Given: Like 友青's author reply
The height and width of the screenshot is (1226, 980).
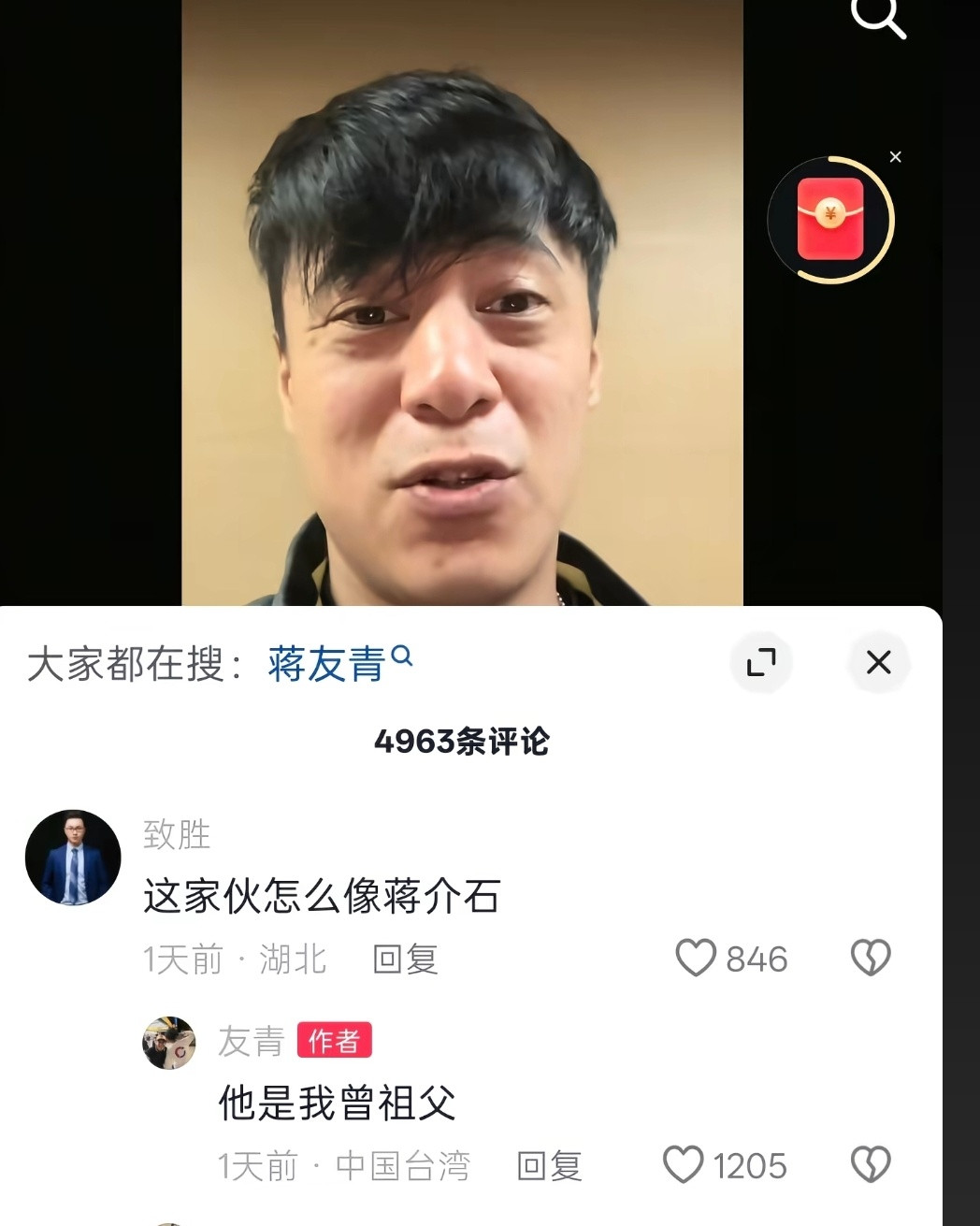Looking at the screenshot, I should (x=684, y=1165).
